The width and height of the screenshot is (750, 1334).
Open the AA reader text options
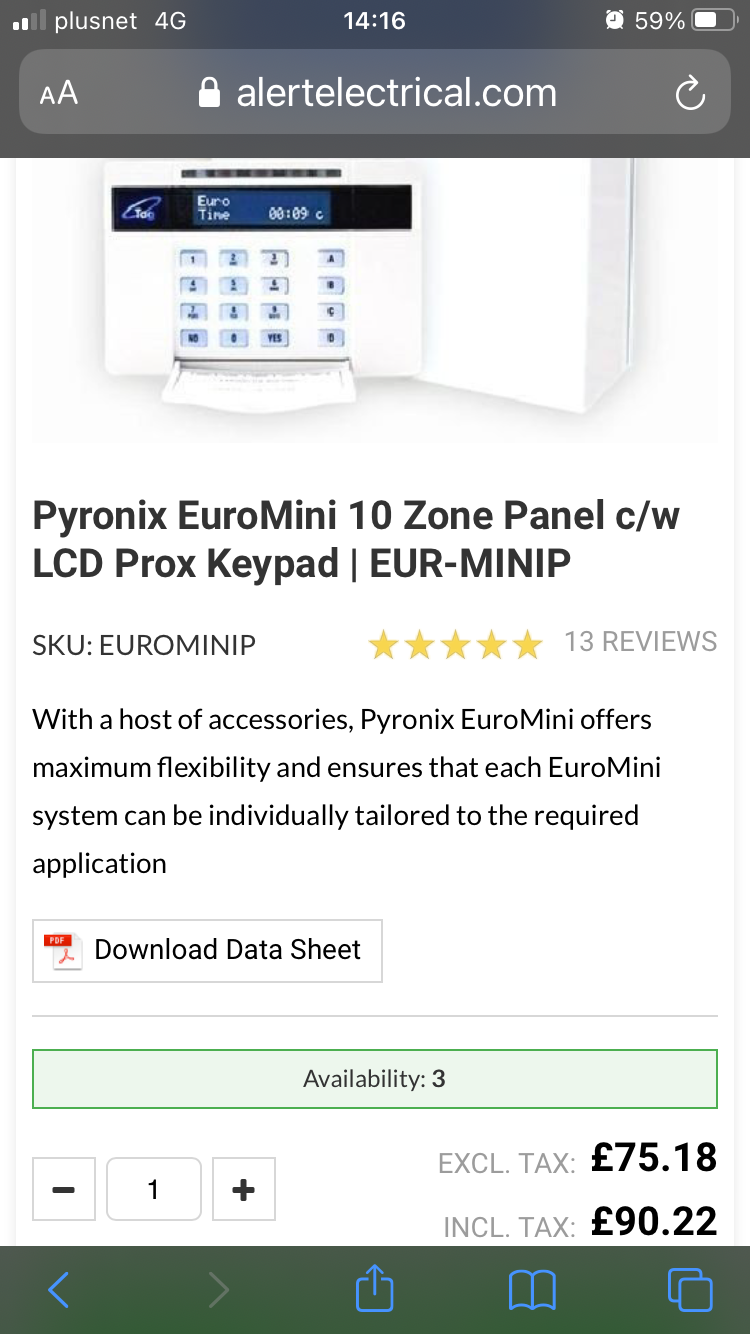pos(58,93)
